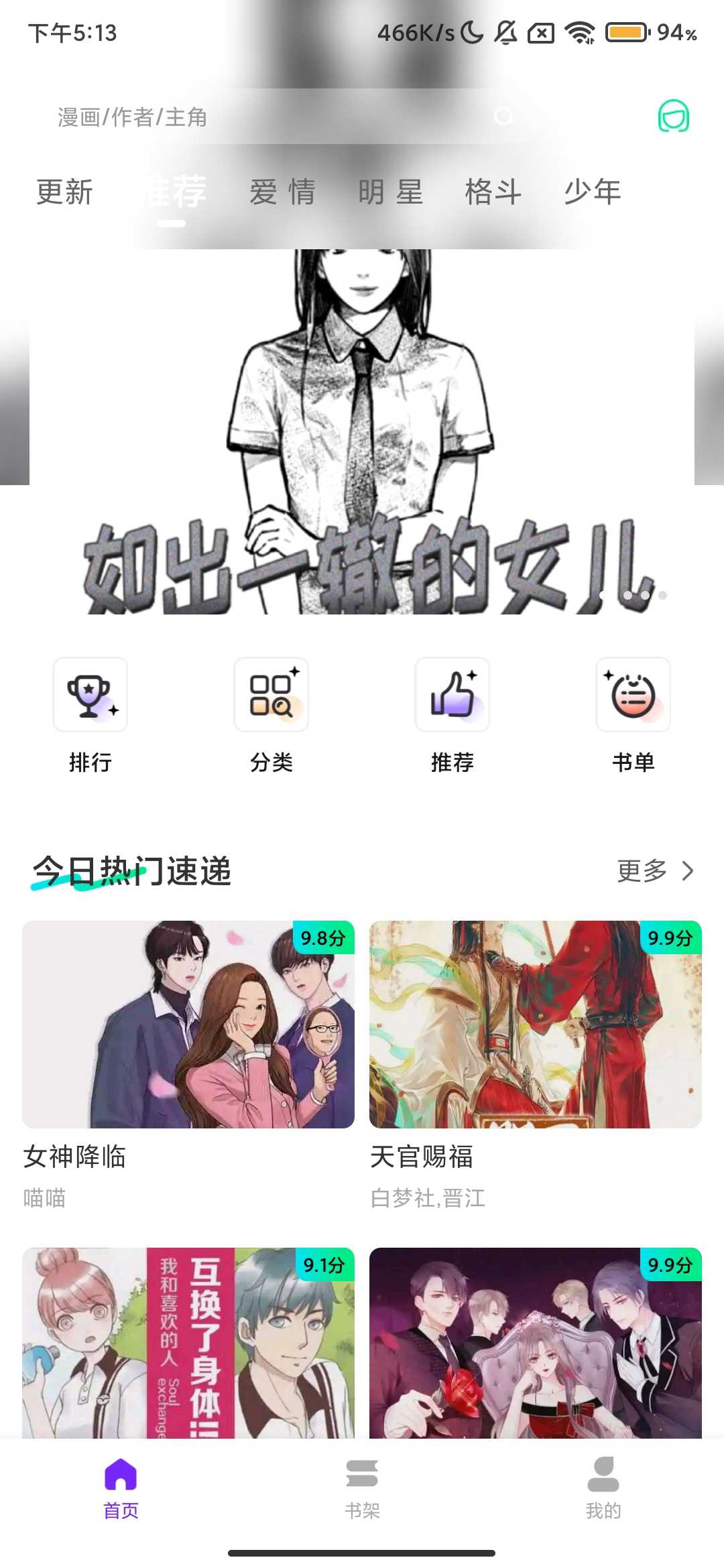Open the 少年 section

click(593, 192)
